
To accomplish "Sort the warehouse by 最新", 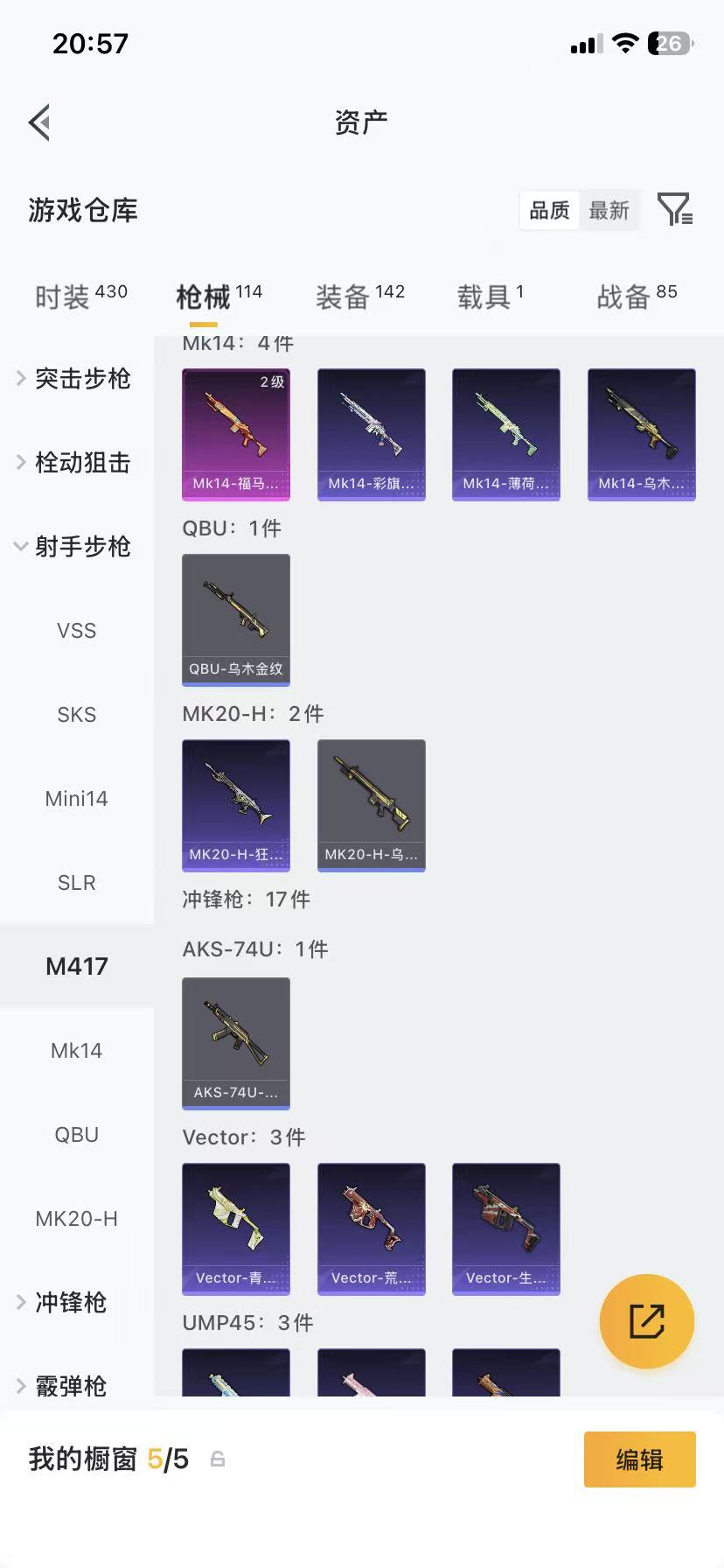I will click(609, 211).
